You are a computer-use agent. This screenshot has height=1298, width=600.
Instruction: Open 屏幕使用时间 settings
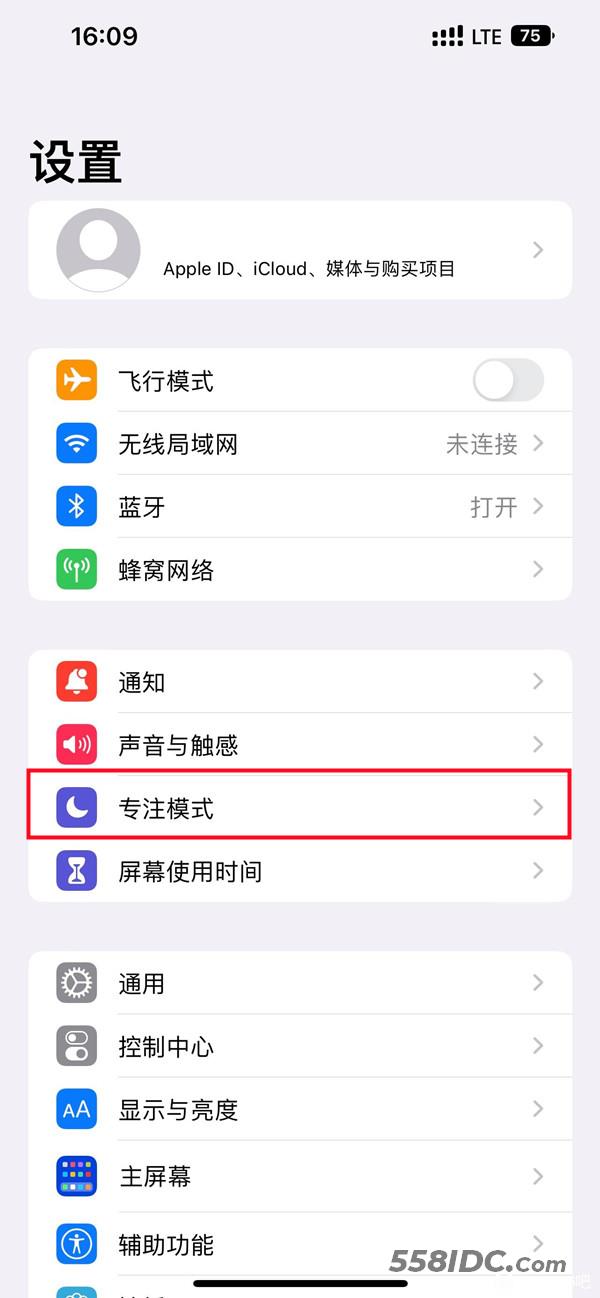[300, 871]
